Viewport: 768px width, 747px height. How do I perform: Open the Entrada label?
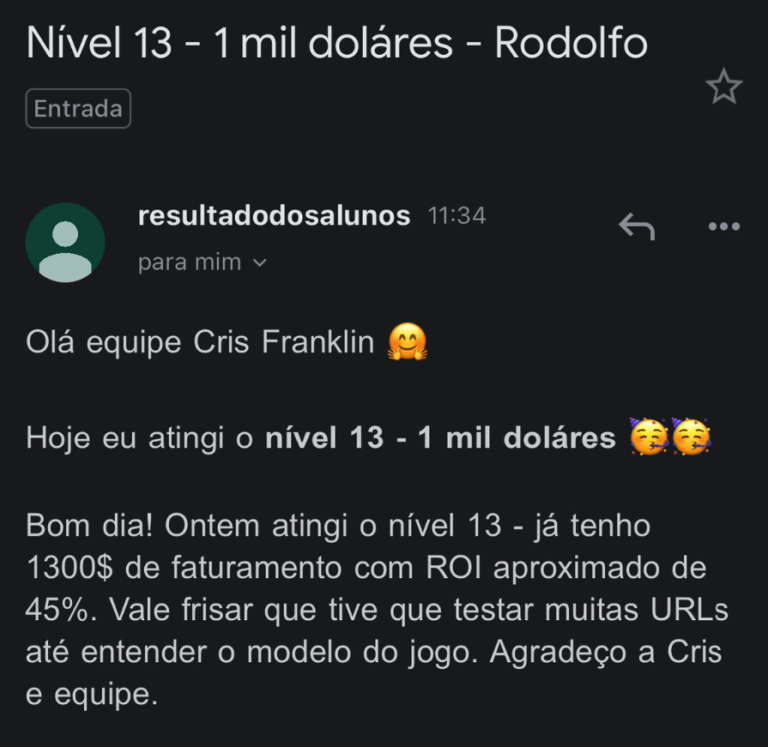tap(78, 109)
